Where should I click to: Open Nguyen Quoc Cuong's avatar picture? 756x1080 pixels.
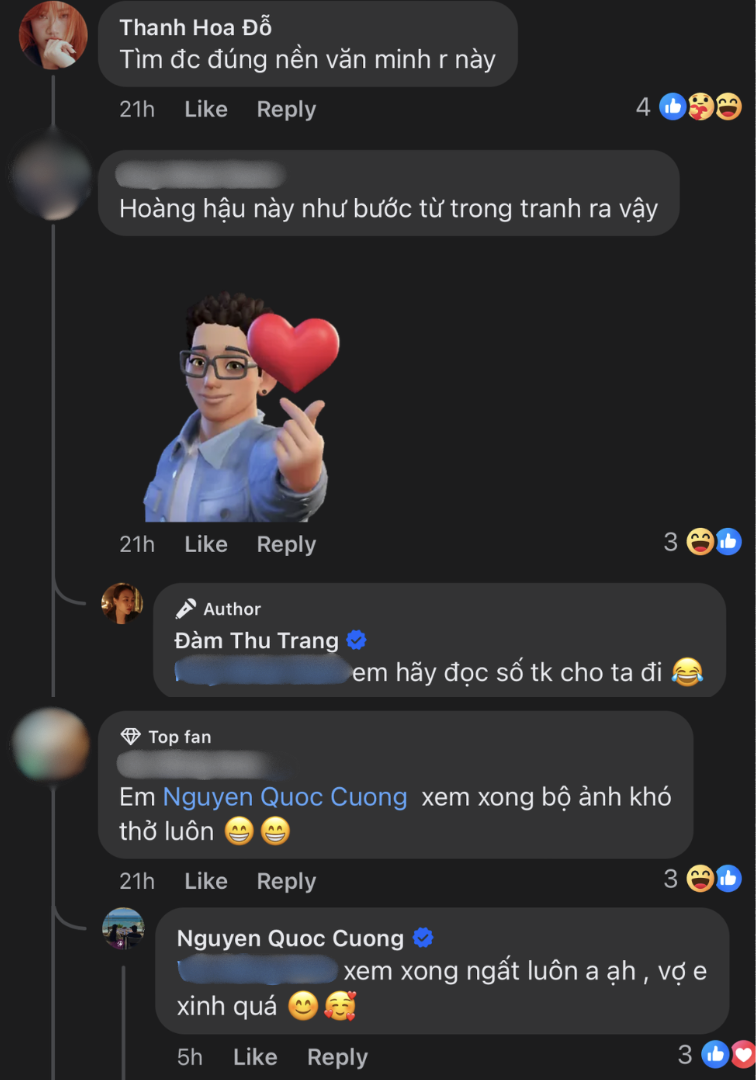(123, 929)
